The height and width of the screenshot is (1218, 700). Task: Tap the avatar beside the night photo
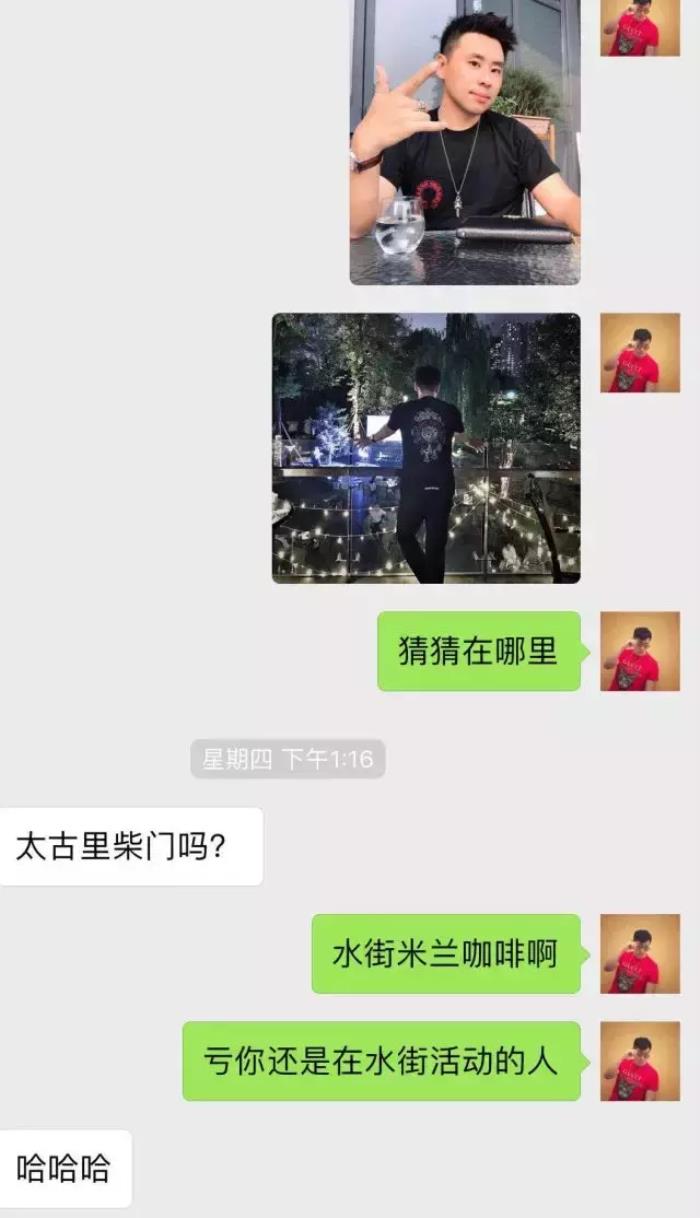click(640, 353)
